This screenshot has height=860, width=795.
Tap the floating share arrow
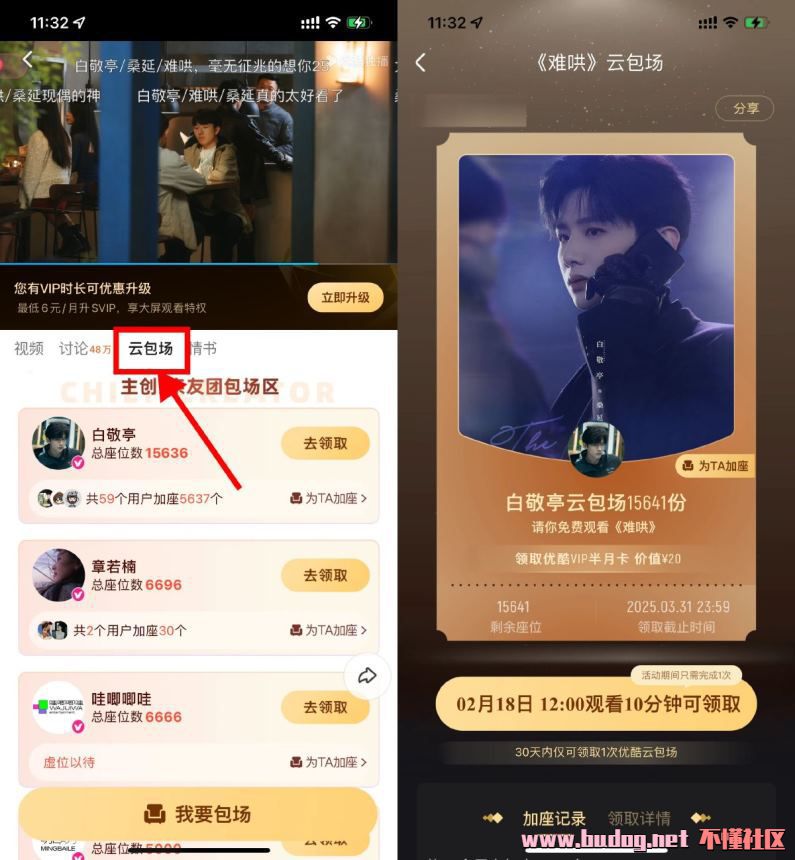coord(367,677)
